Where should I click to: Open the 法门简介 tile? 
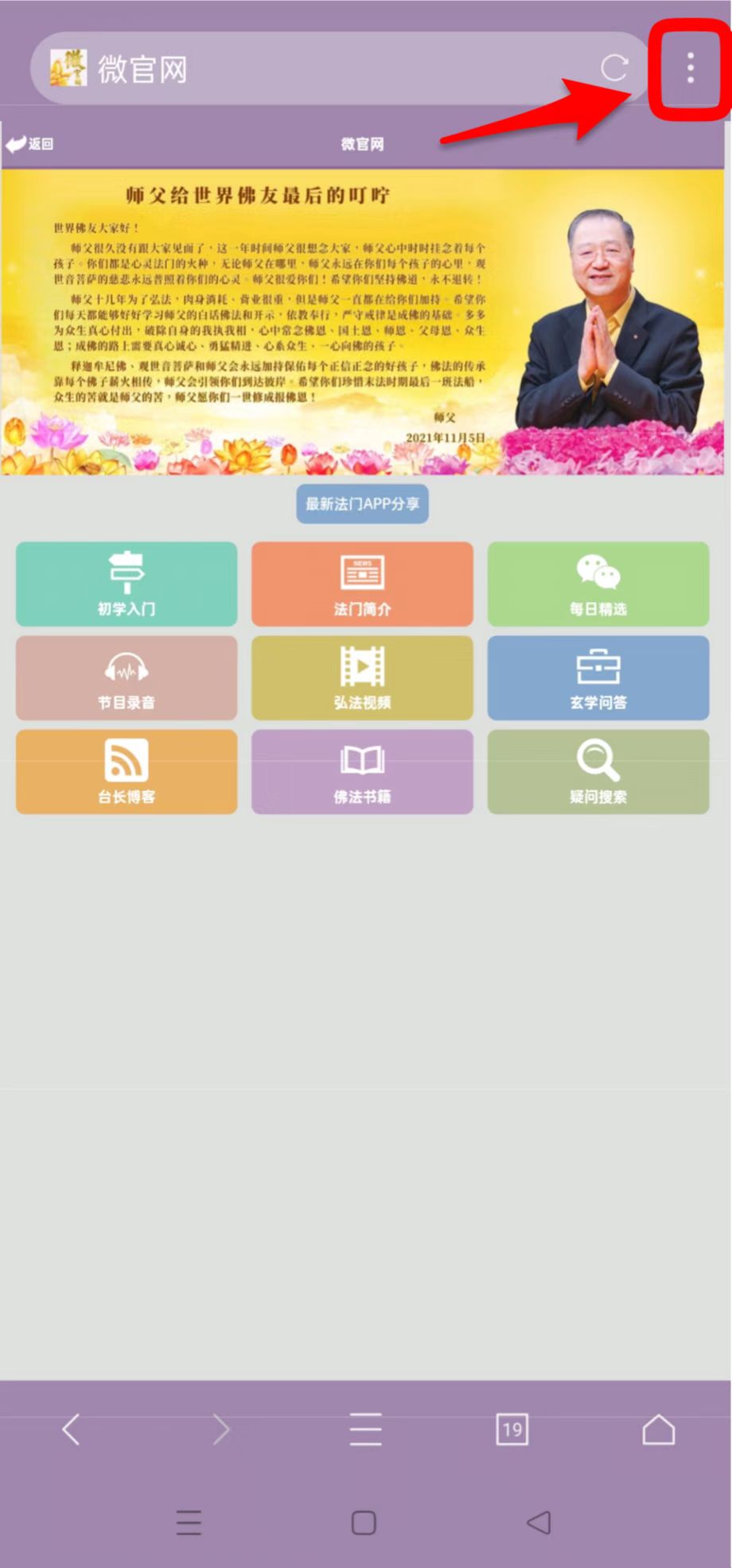(362, 584)
